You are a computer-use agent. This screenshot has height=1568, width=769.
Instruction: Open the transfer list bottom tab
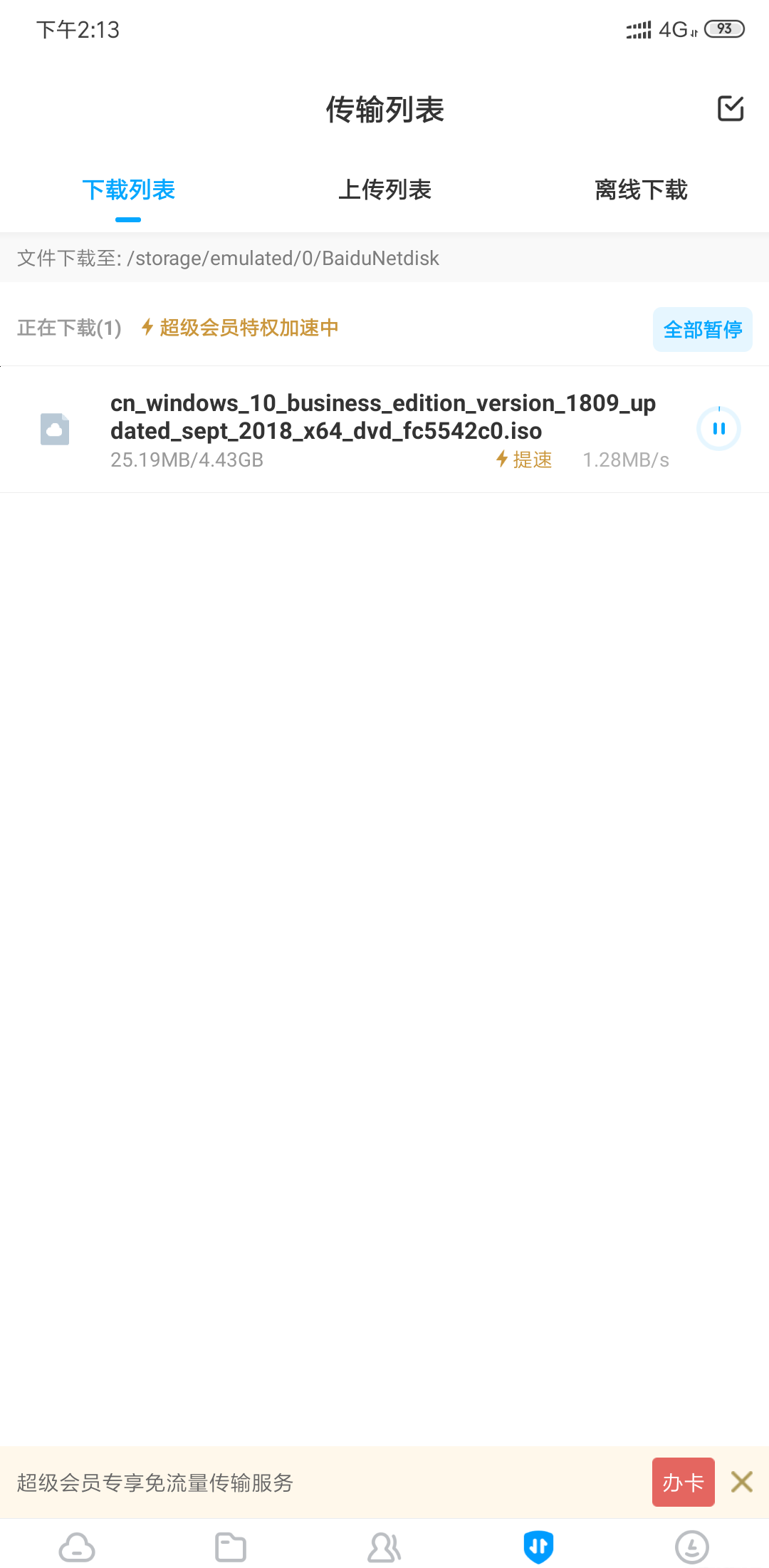click(538, 1547)
